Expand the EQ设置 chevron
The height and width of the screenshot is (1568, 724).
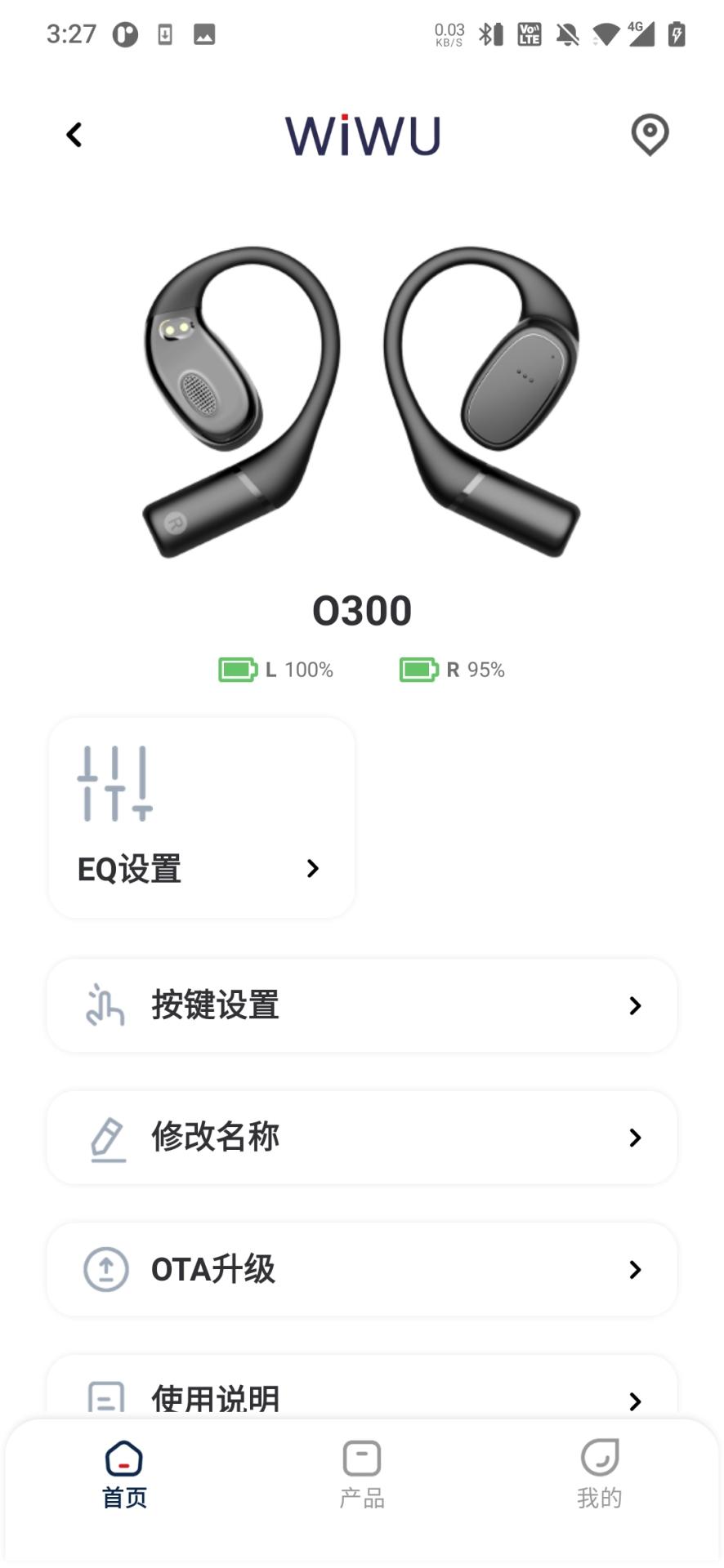tap(311, 868)
